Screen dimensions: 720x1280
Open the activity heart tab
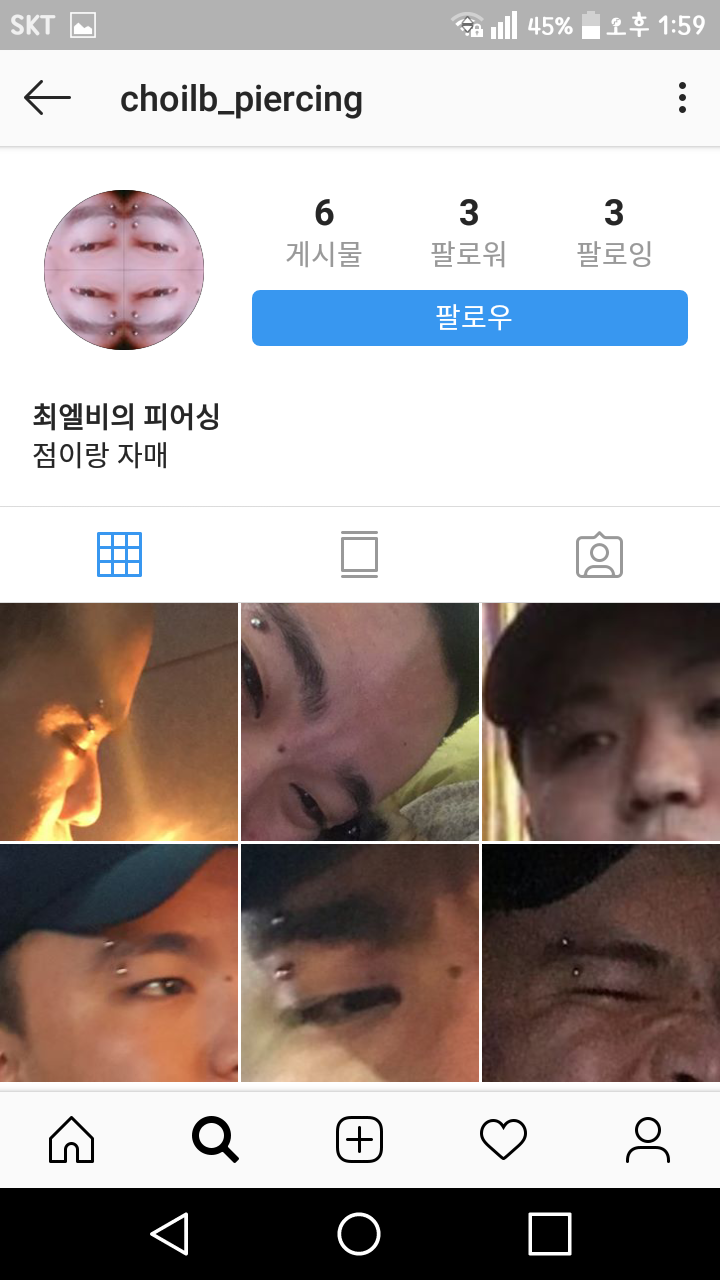(x=503, y=1140)
